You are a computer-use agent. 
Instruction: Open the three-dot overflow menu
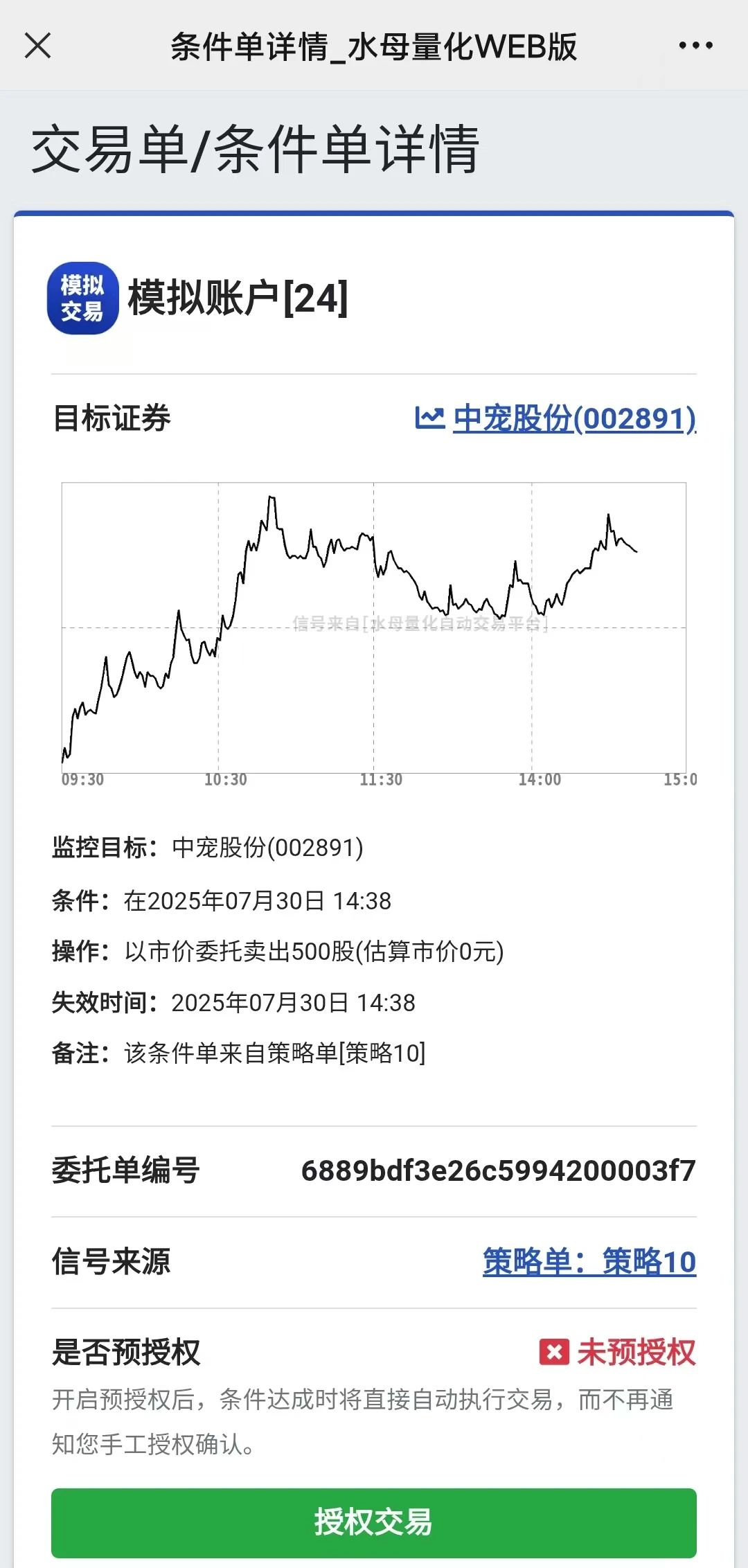point(695,46)
